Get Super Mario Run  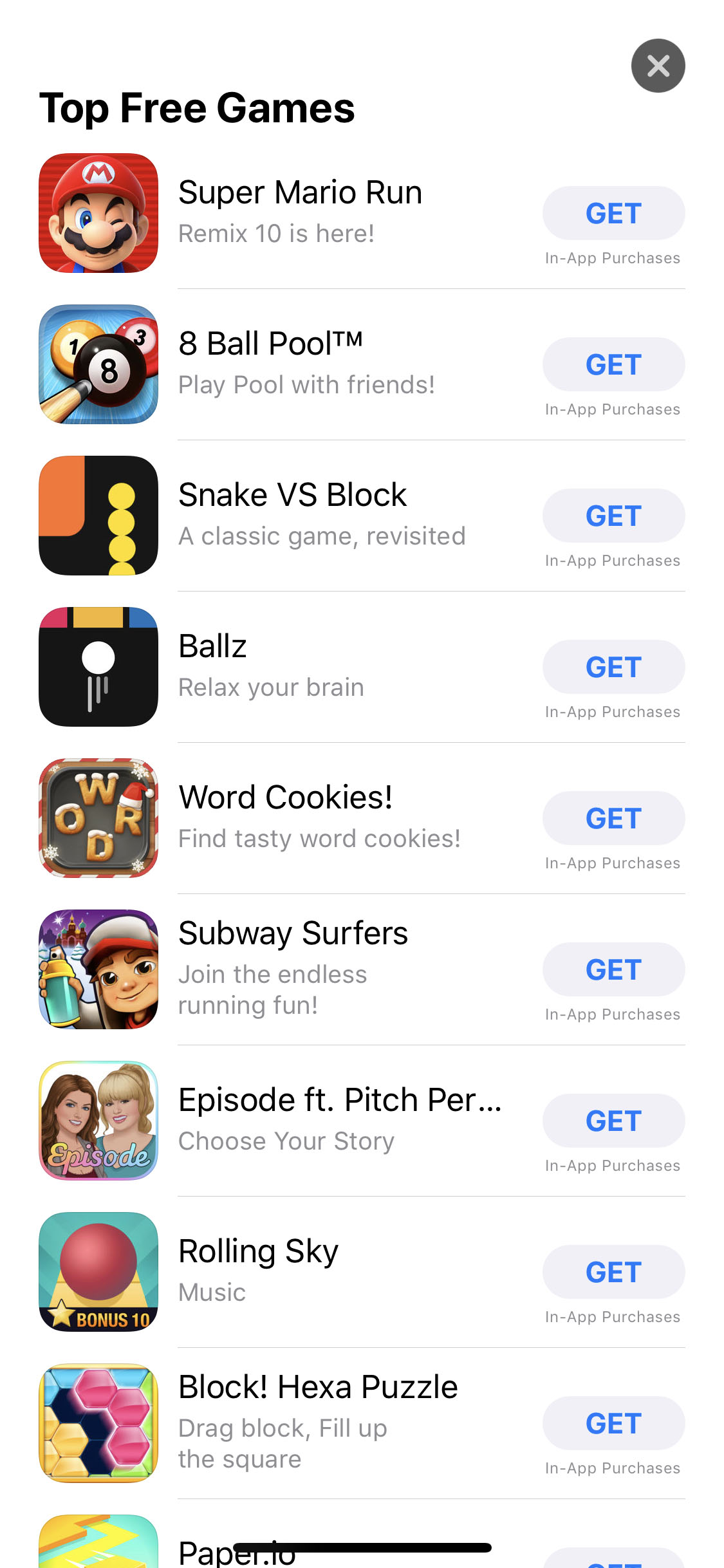(613, 214)
